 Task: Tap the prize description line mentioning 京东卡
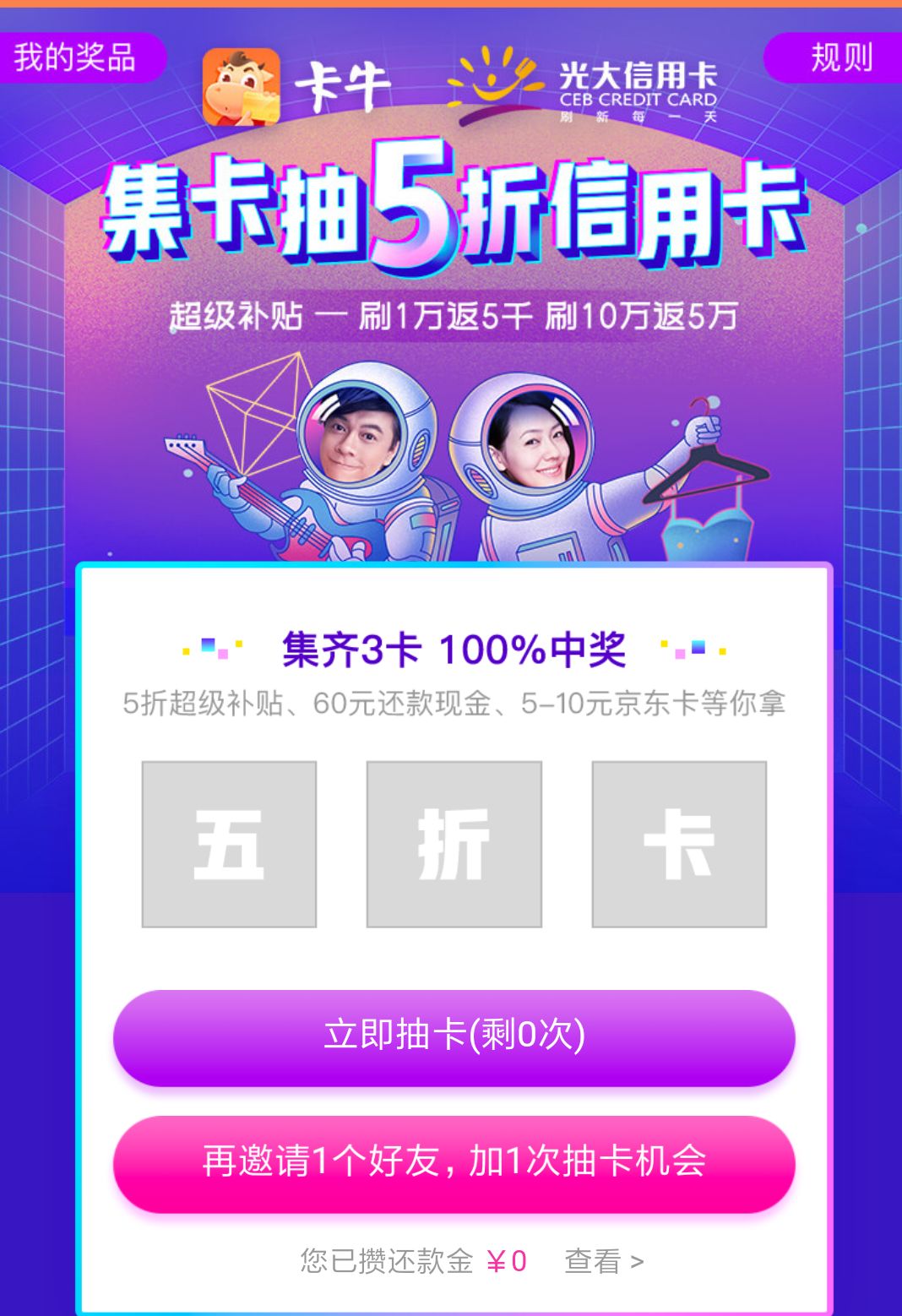pyautogui.click(x=452, y=704)
